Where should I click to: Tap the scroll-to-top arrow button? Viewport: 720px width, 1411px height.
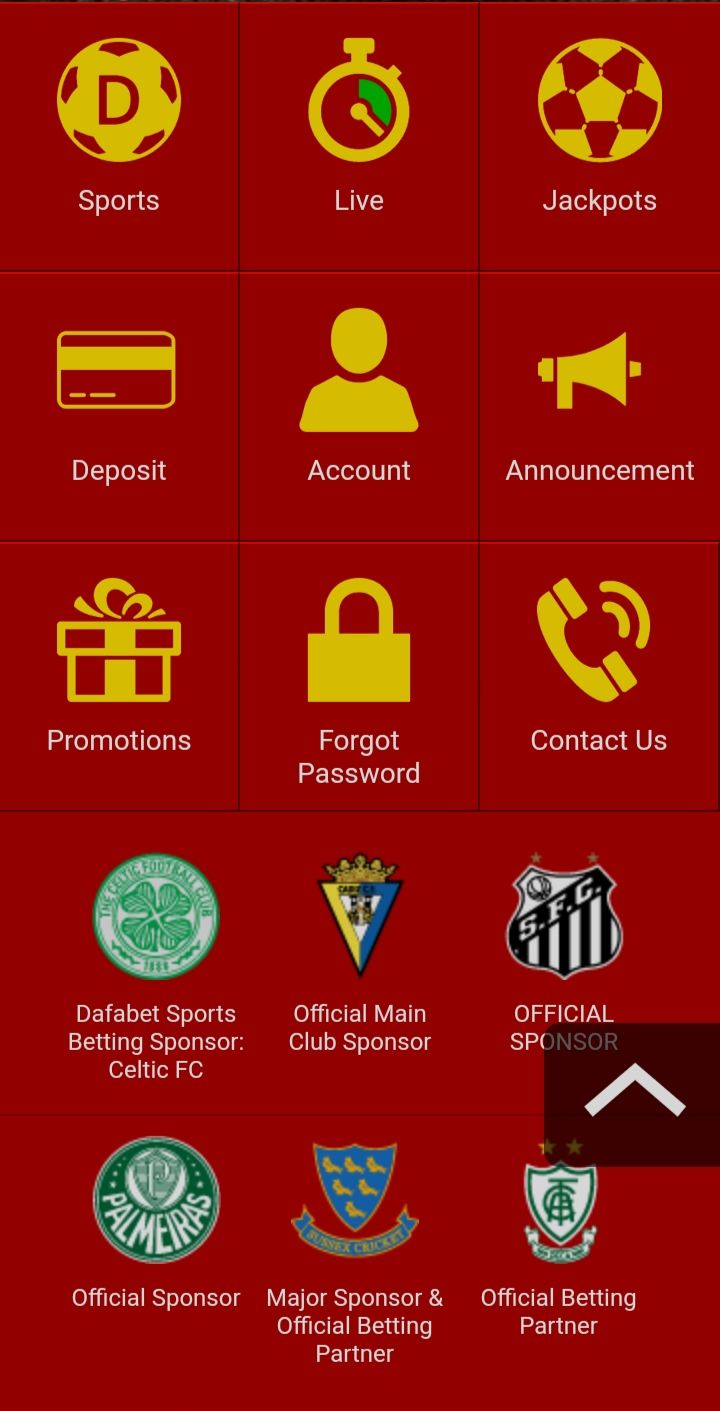pyautogui.click(x=633, y=1094)
